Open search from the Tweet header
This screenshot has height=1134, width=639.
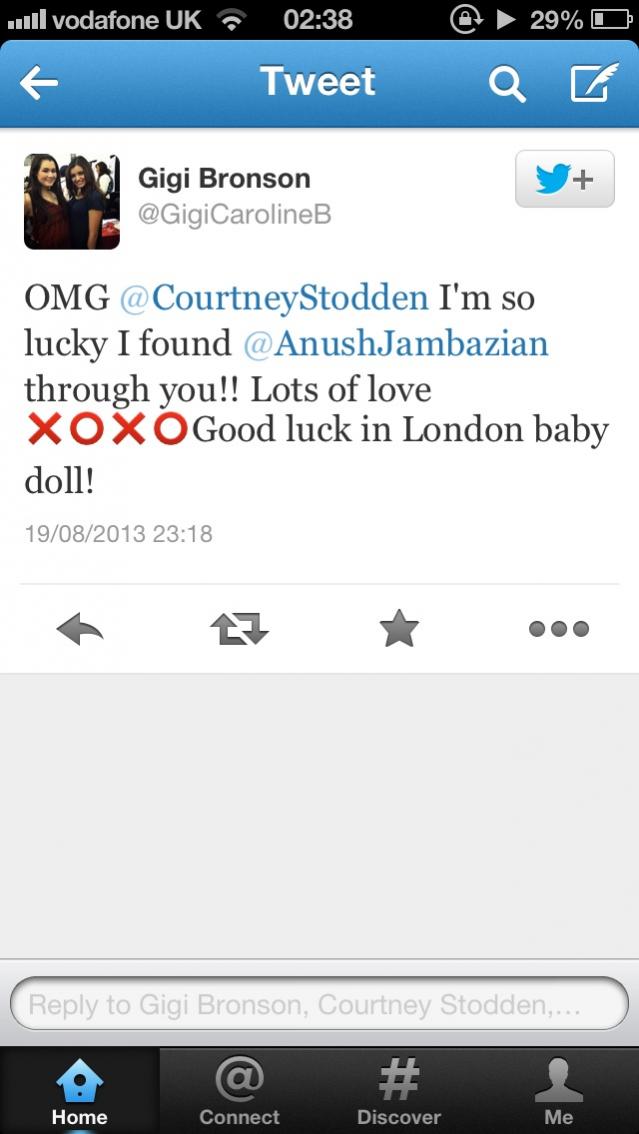coord(507,84)
